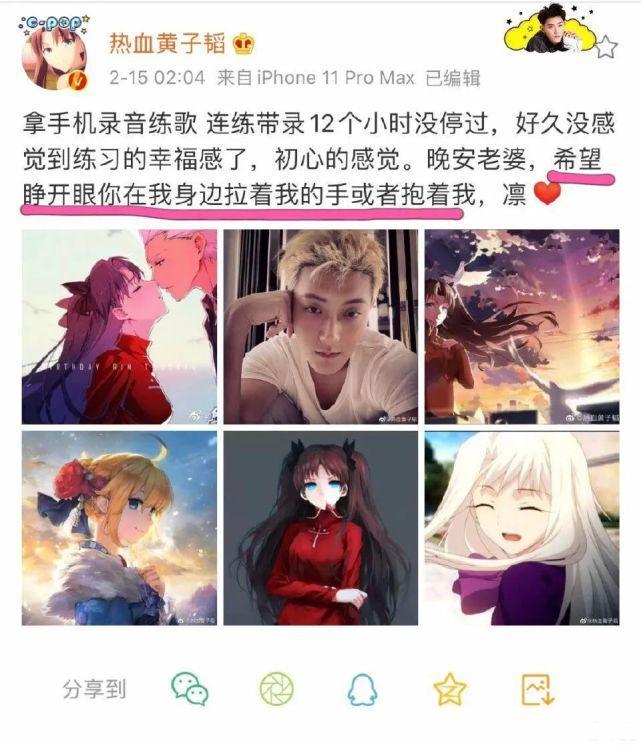The height and width of the screenshot is (746, 641).
Task: Share to WeChat Moments
Action: coord(275,688)
